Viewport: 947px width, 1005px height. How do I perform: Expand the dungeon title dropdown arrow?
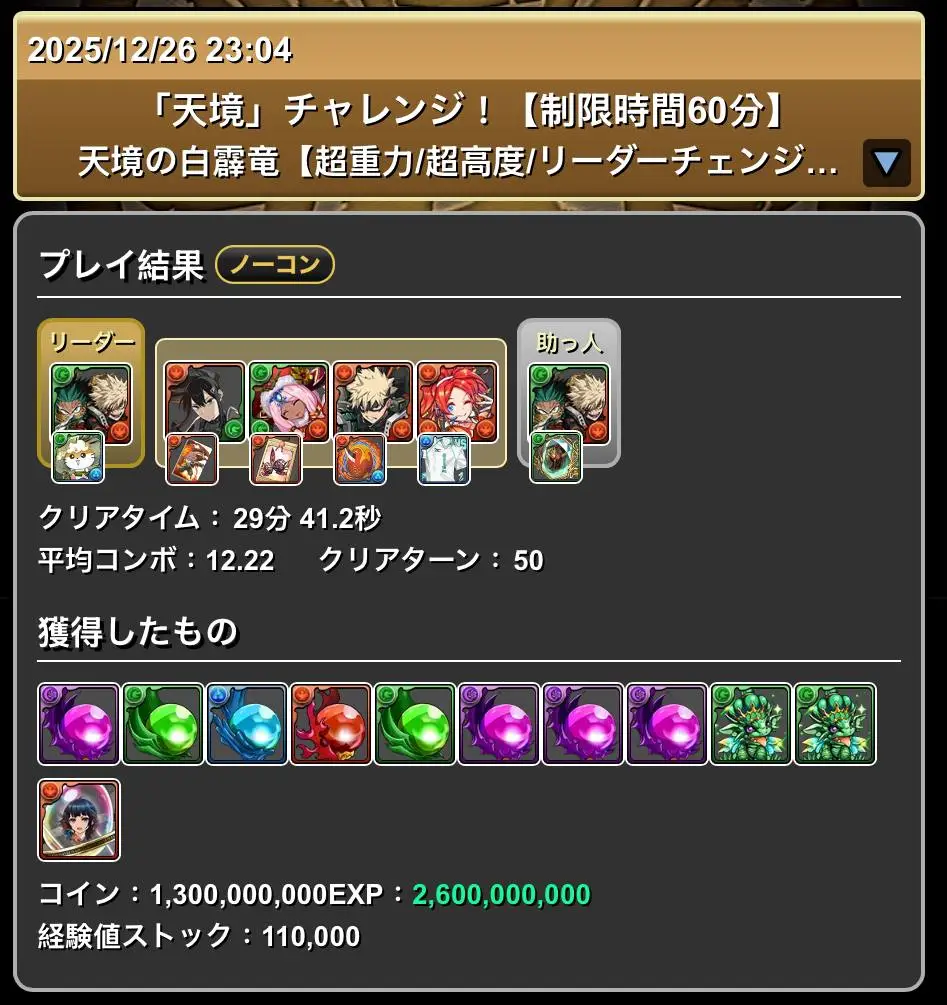tap(886, 163)
